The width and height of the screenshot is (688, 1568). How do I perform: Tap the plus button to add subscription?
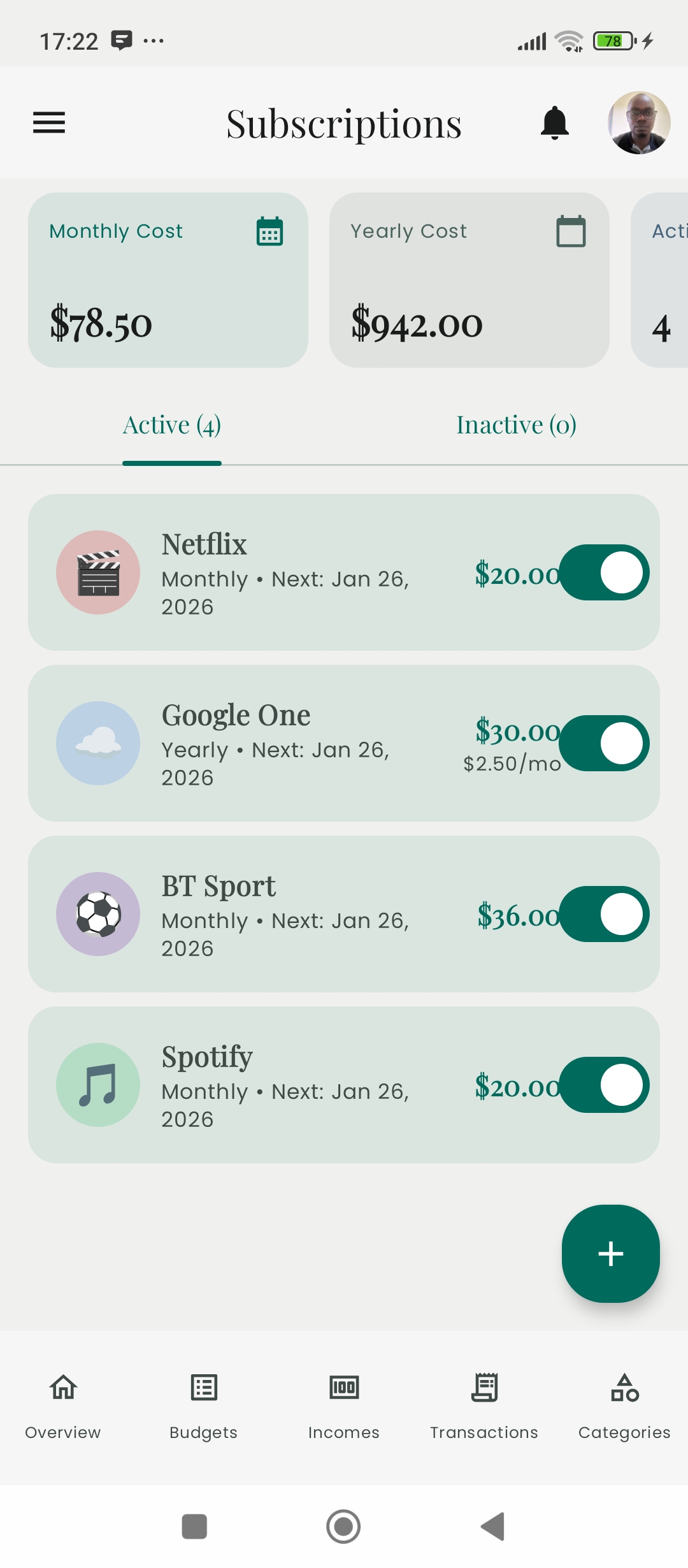coord(610,1253)
